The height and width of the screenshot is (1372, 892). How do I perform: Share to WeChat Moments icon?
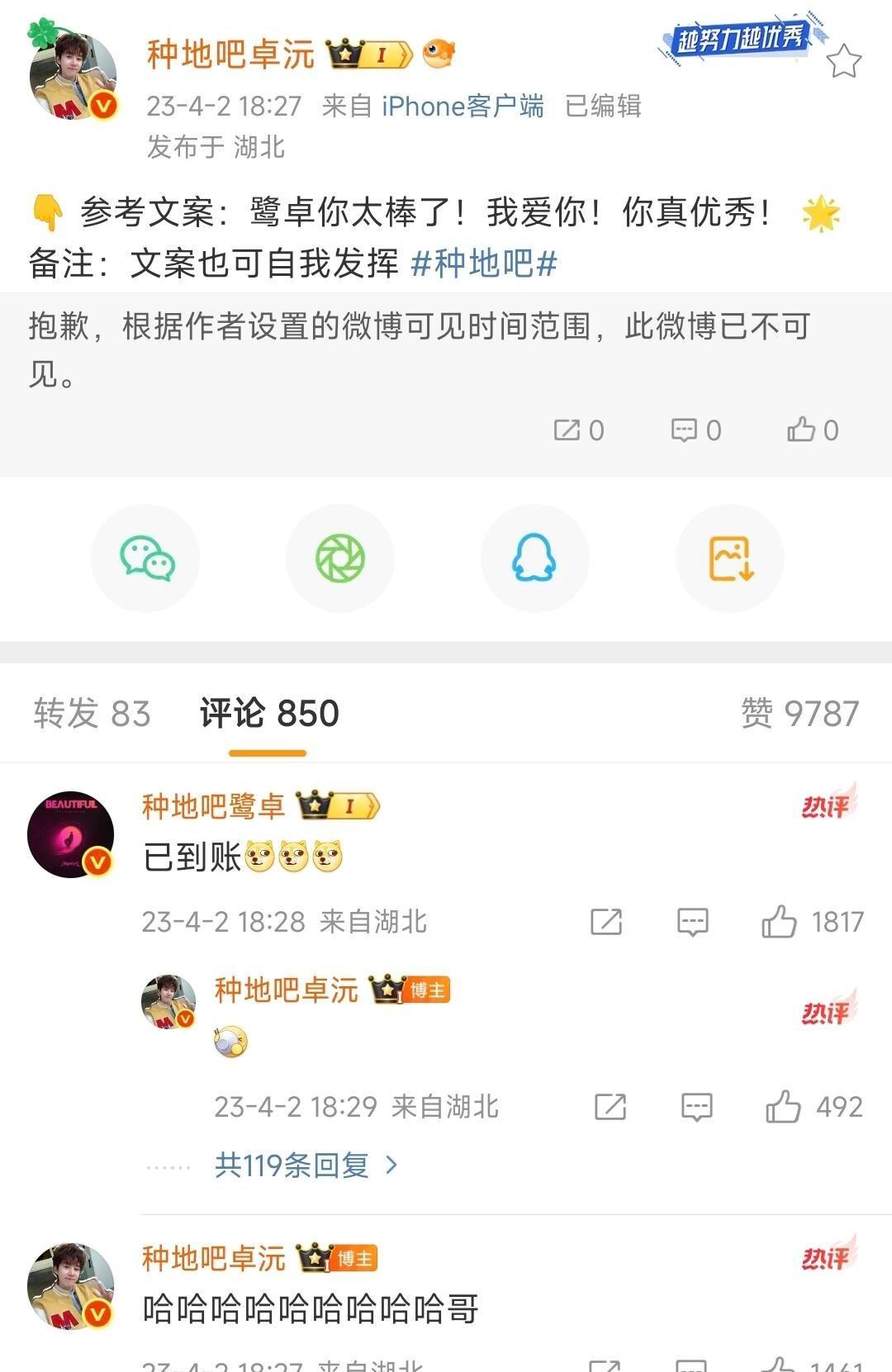click(x=340, y=558)
